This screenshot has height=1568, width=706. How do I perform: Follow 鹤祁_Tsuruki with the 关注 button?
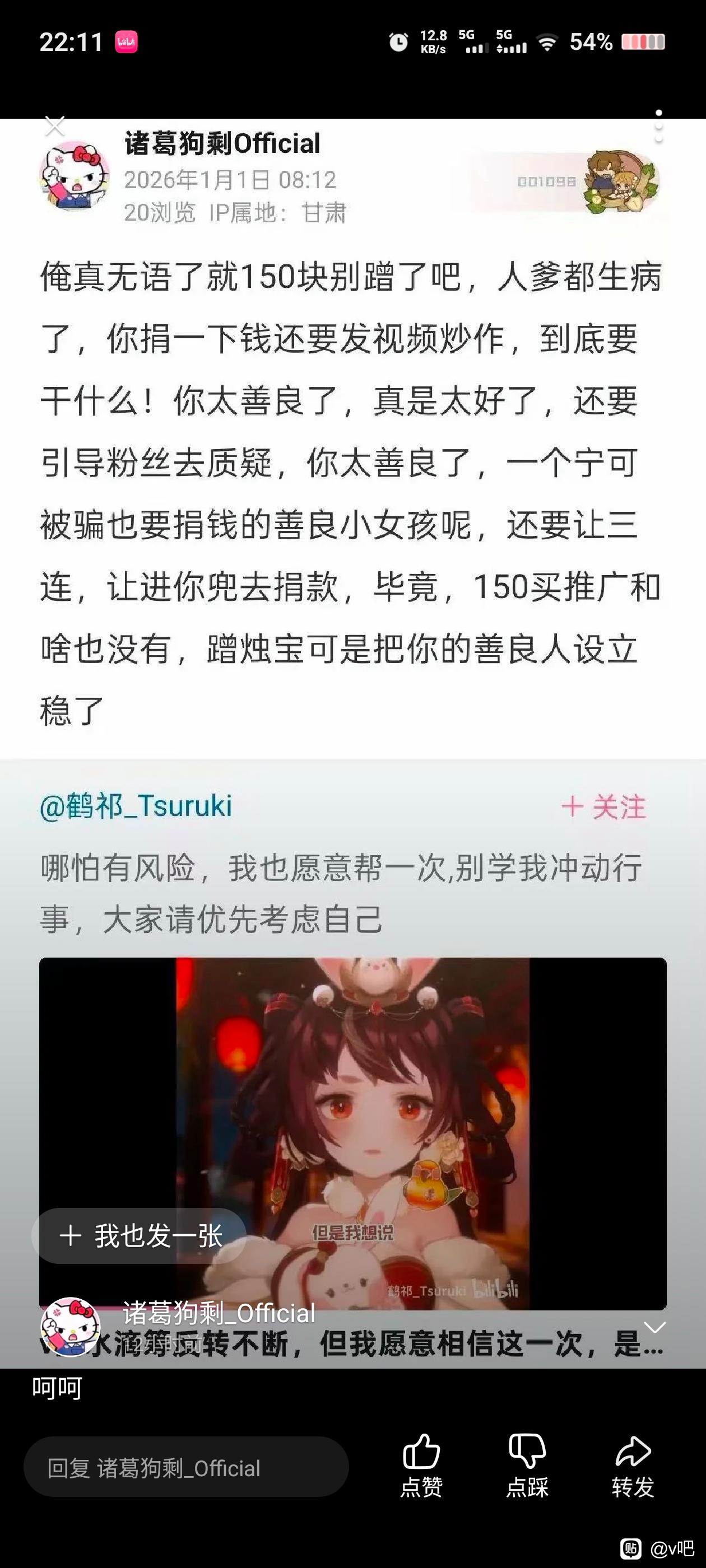(x=603, y=807)
